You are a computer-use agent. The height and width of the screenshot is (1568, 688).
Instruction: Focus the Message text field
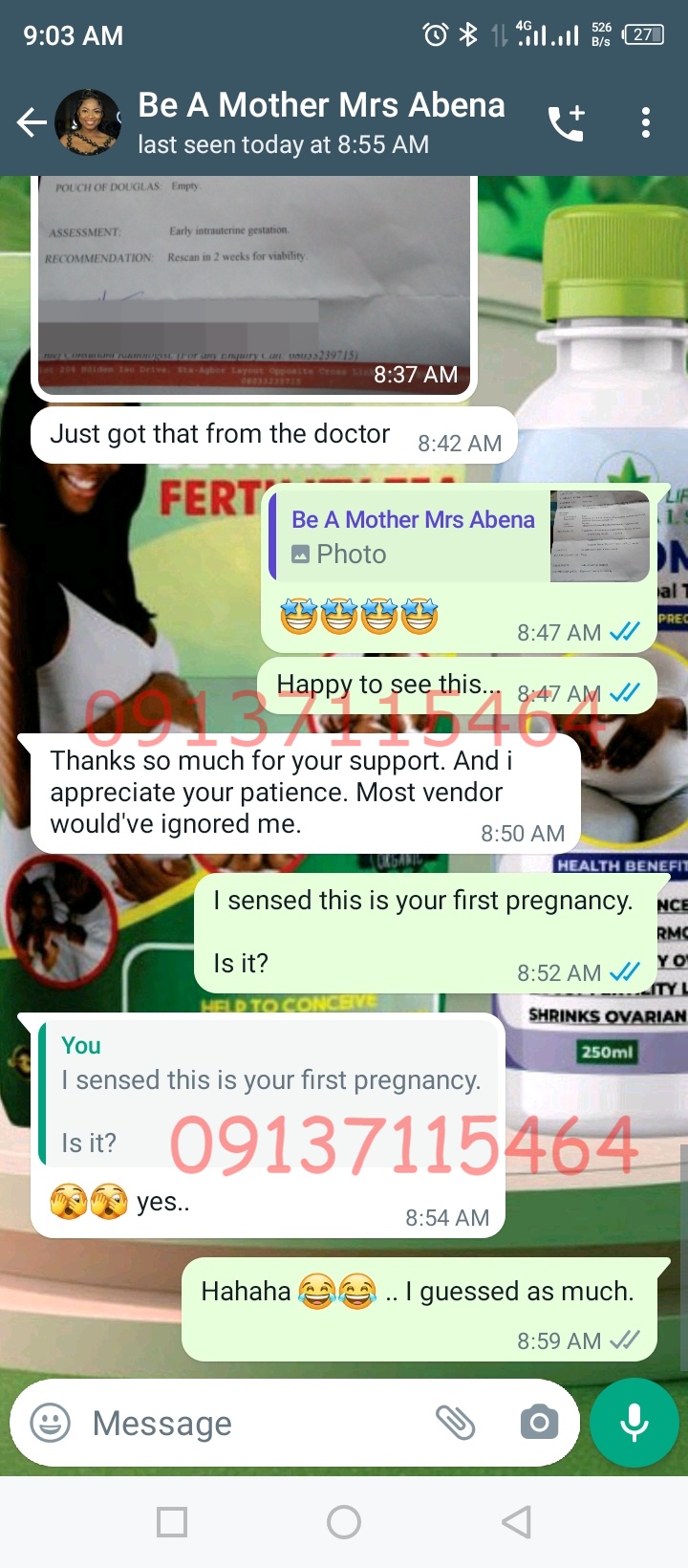coord(248,1423)
